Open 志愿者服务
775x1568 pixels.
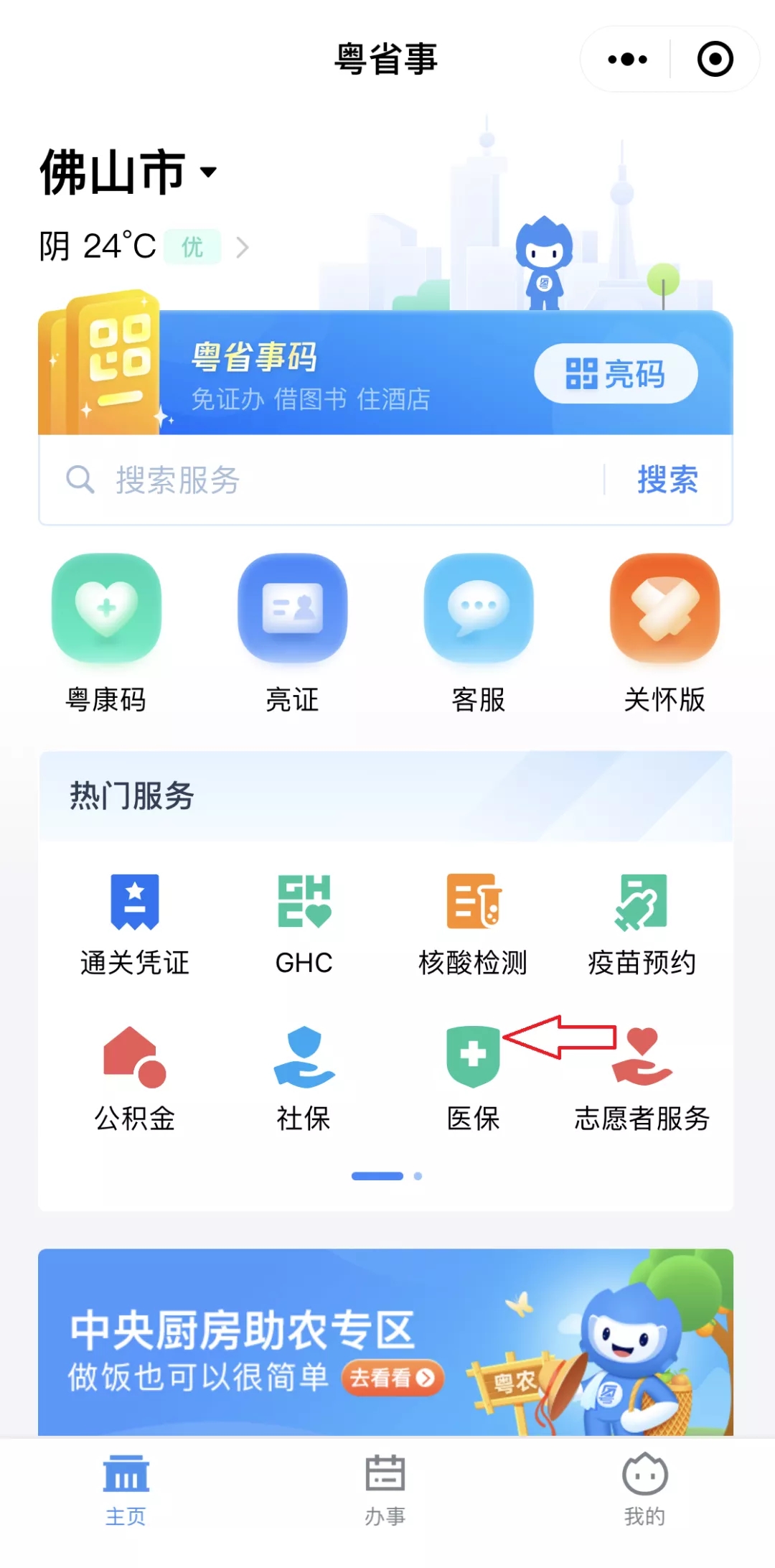click(642, 1078)
